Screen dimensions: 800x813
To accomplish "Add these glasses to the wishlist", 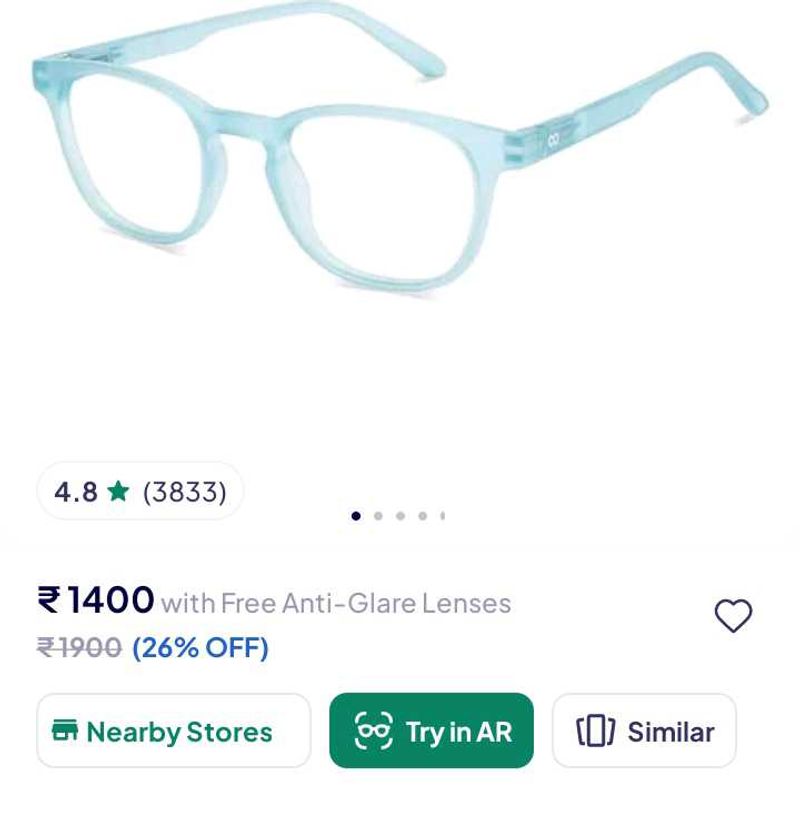I will coord(732,616).
